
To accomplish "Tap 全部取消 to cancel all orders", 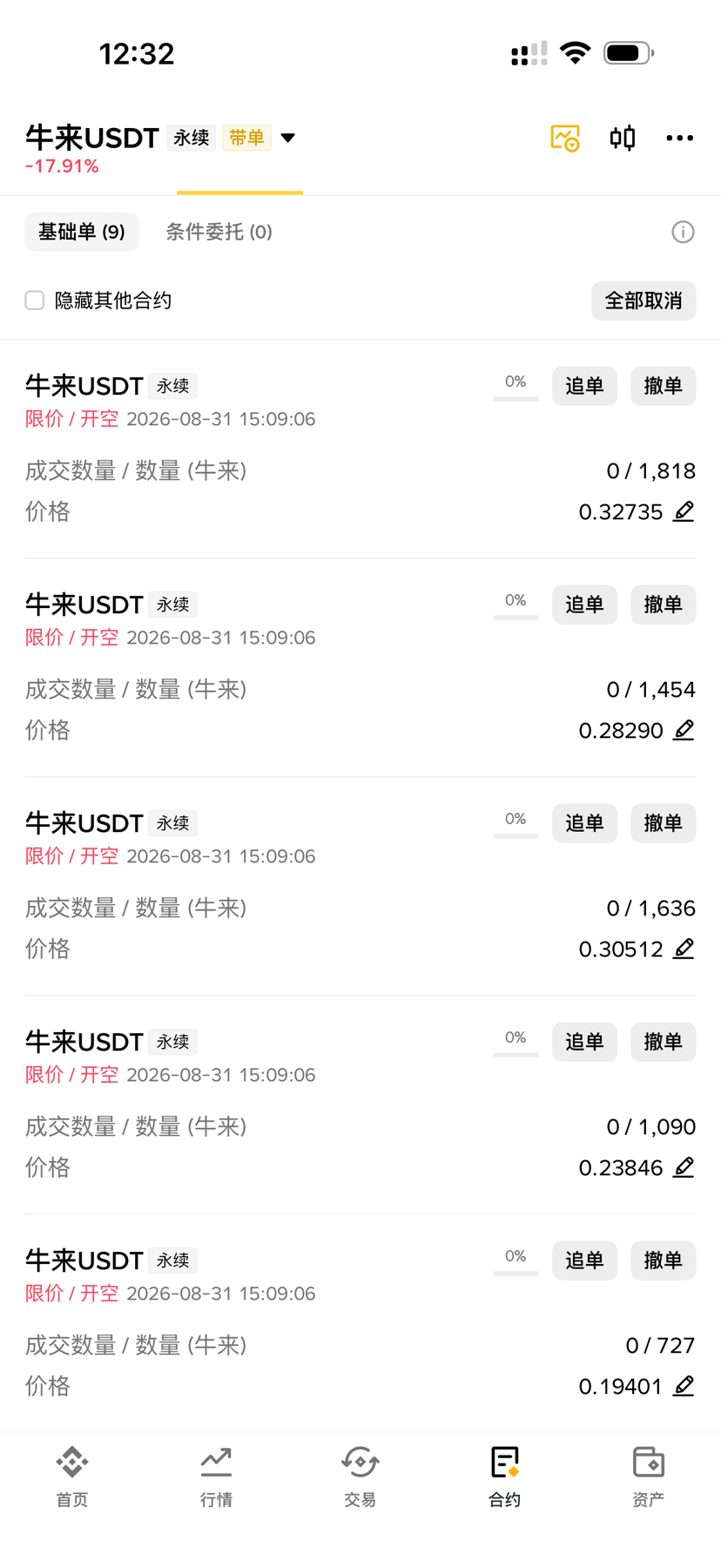I will point(644,301).
